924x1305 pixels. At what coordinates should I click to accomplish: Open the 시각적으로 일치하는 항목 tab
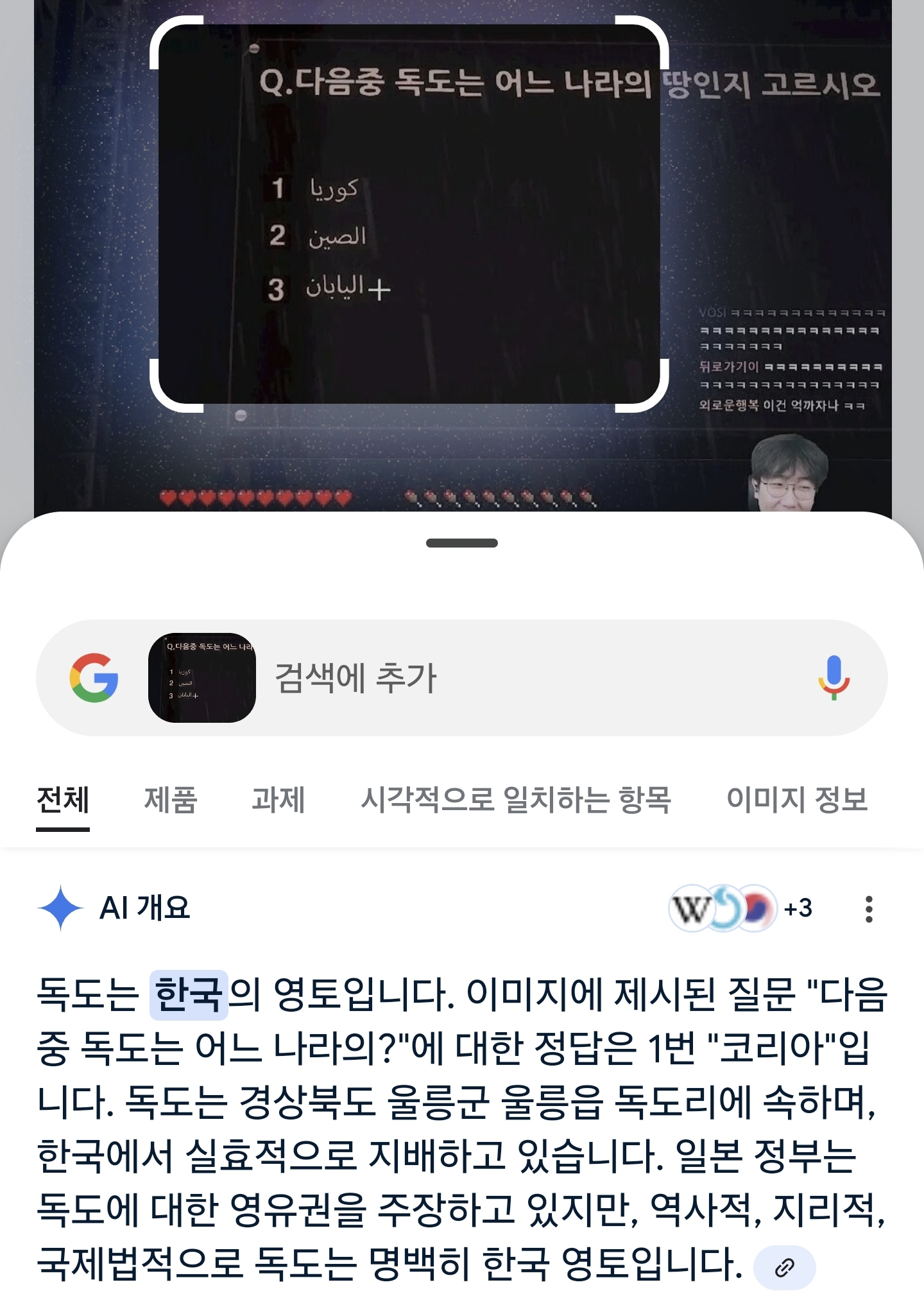(x=515, y=800)
